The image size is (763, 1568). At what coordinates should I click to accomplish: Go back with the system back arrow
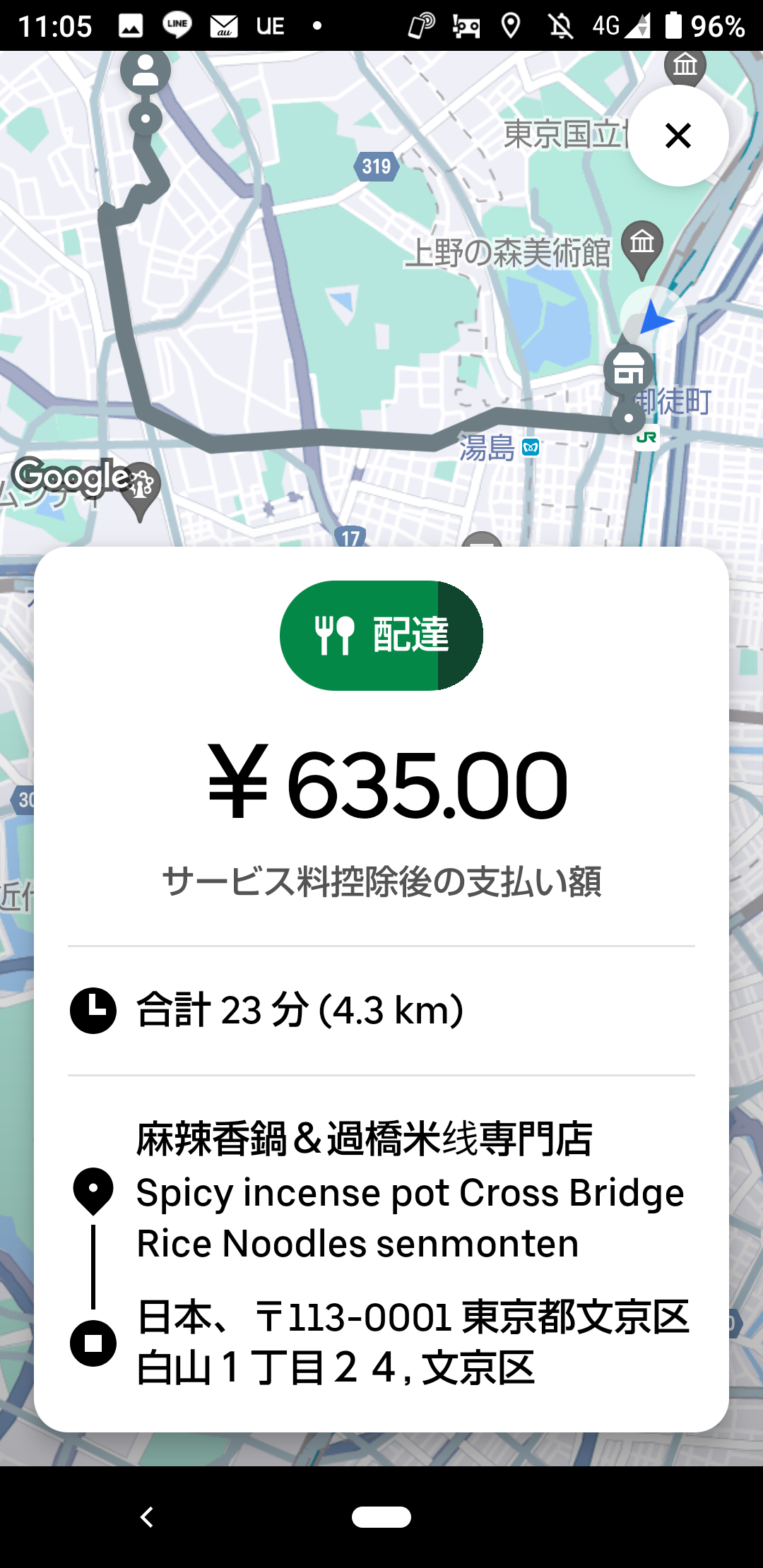(x=146, y=1516)
